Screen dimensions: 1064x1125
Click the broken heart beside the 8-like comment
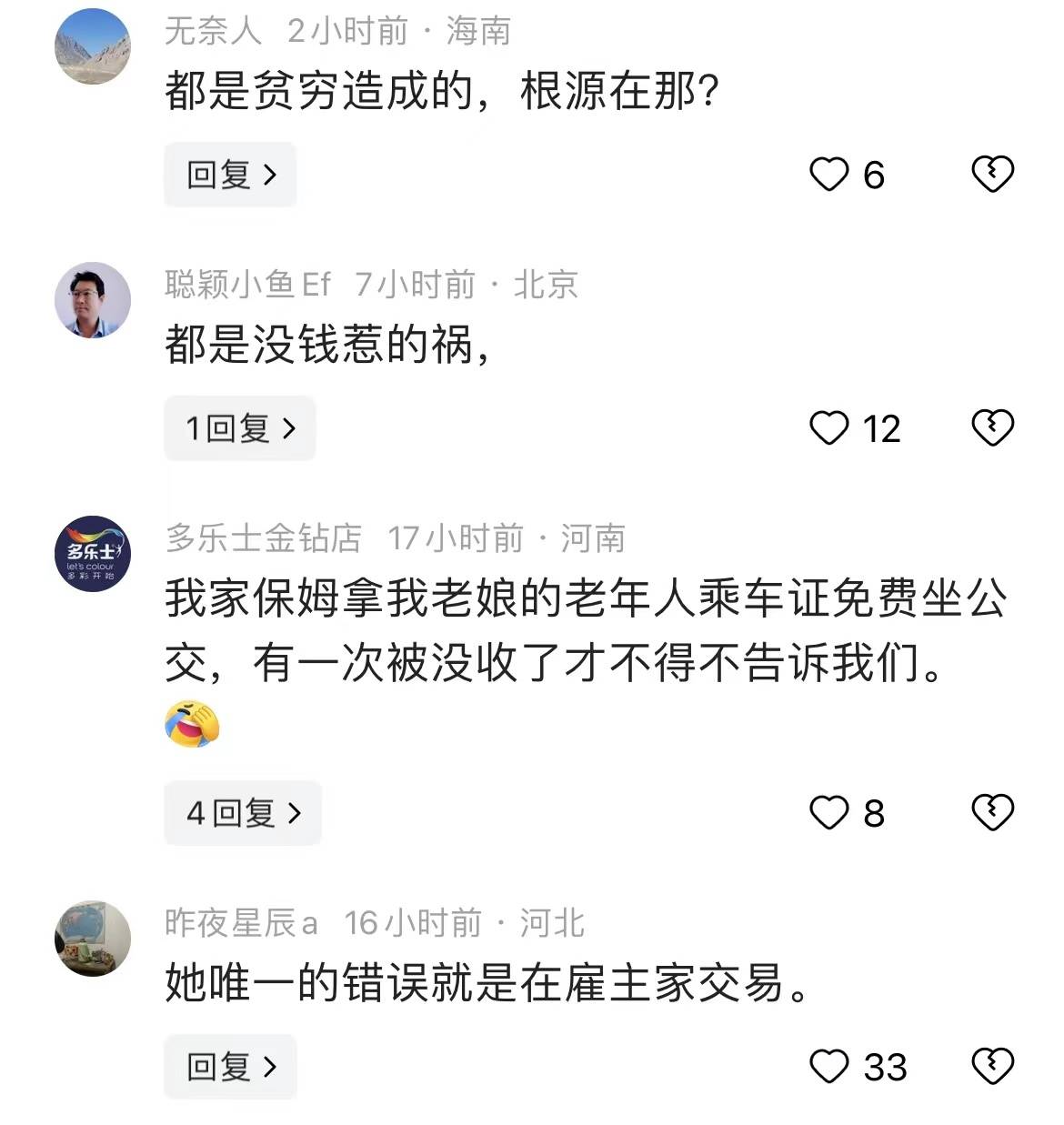pyautogui.click(x=990, y=811)
